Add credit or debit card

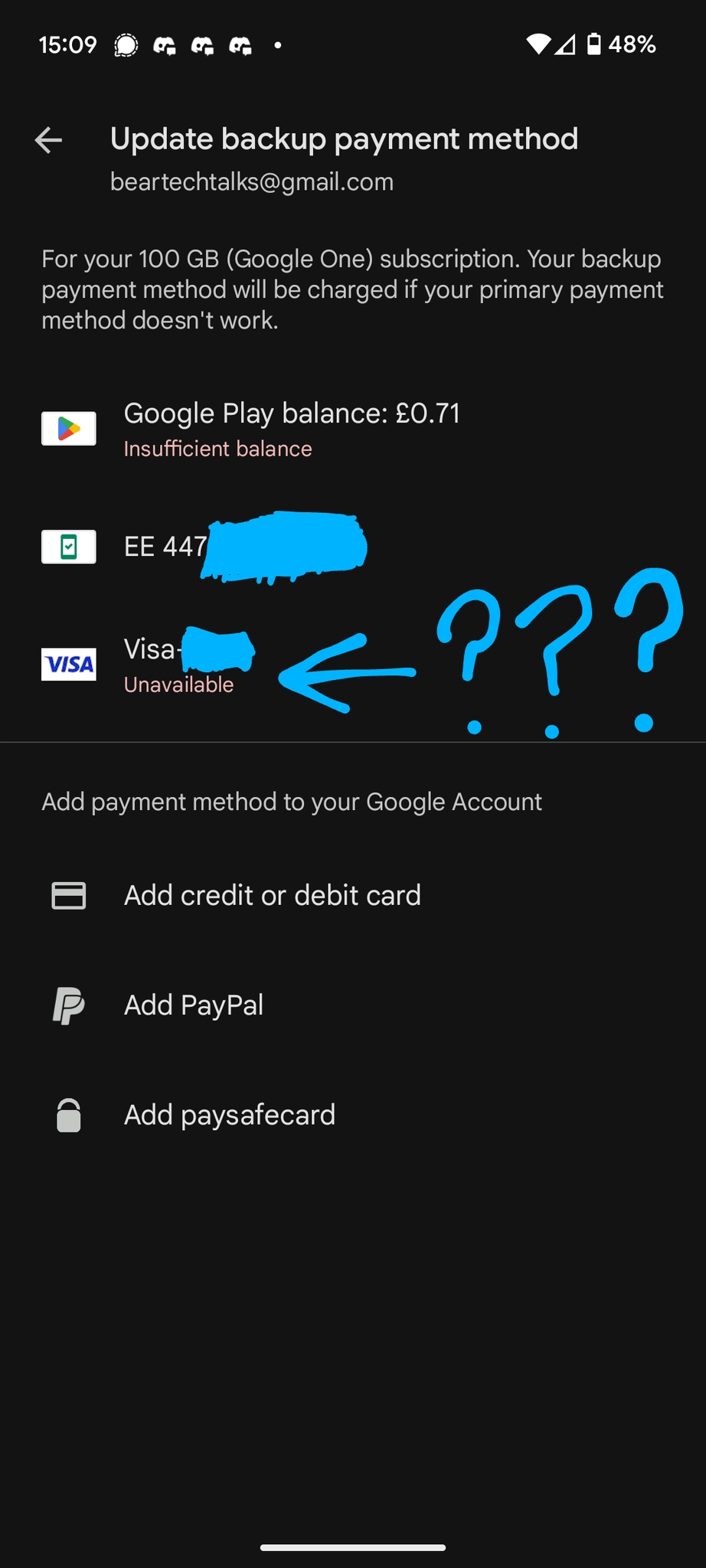353,895
